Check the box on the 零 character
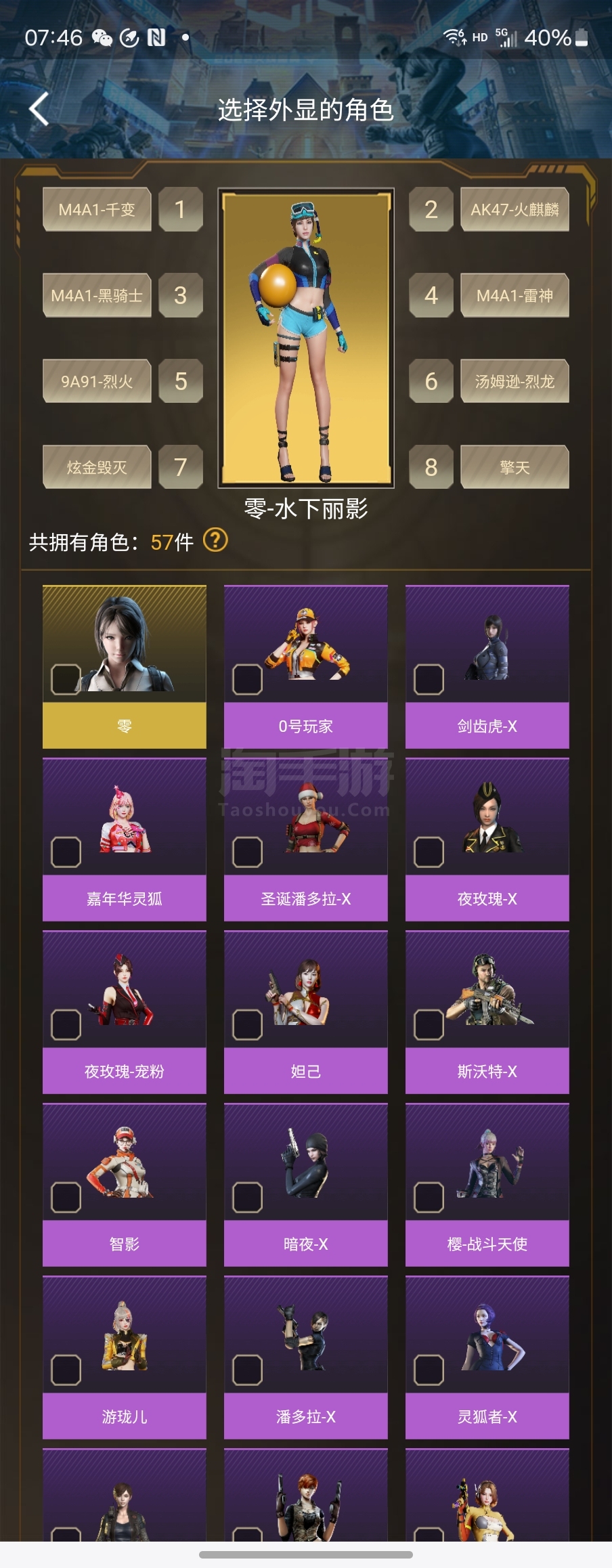 click(x=66, y=679)
